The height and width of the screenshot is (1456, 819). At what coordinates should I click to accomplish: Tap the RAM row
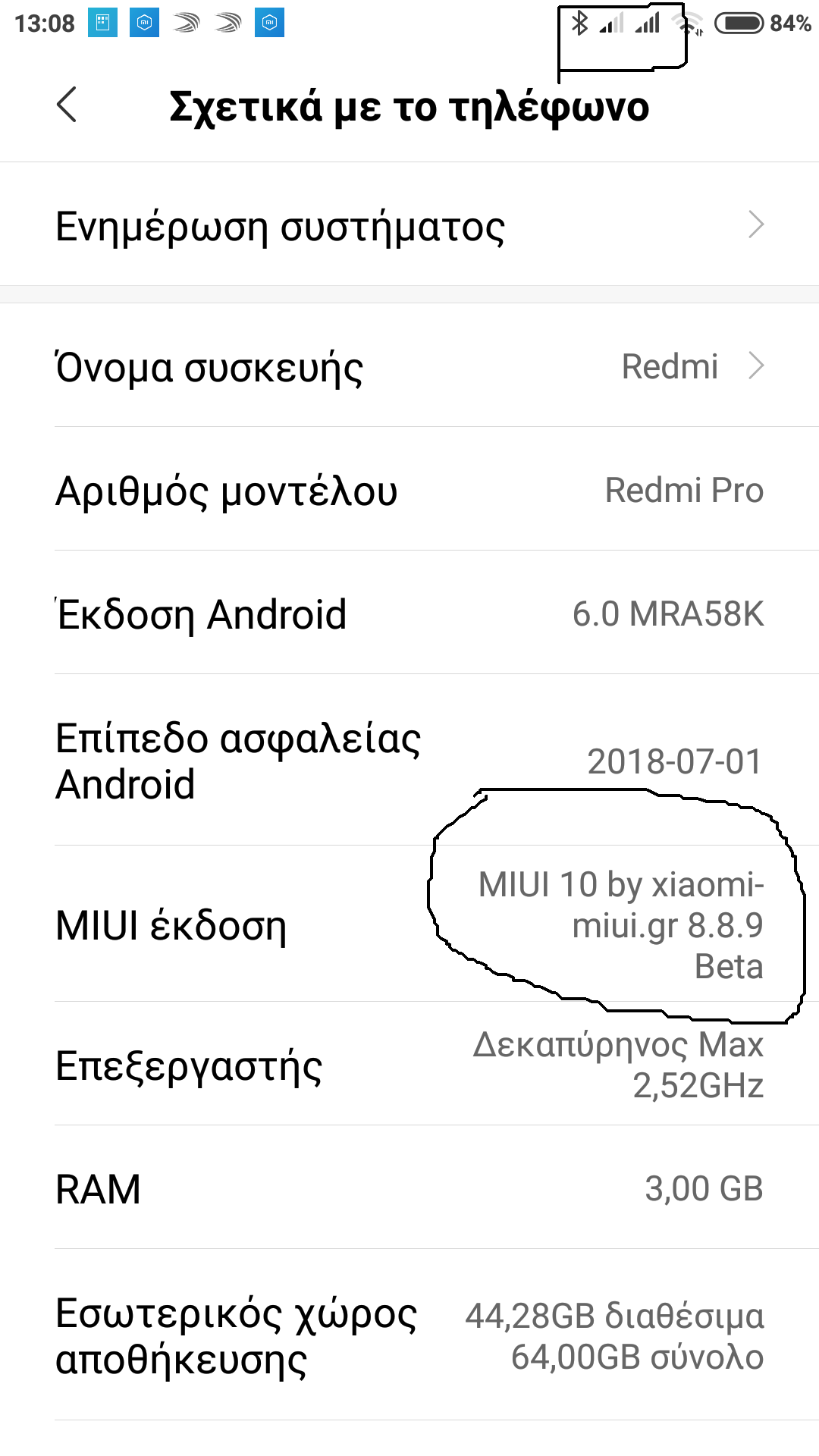[409, 1188]
